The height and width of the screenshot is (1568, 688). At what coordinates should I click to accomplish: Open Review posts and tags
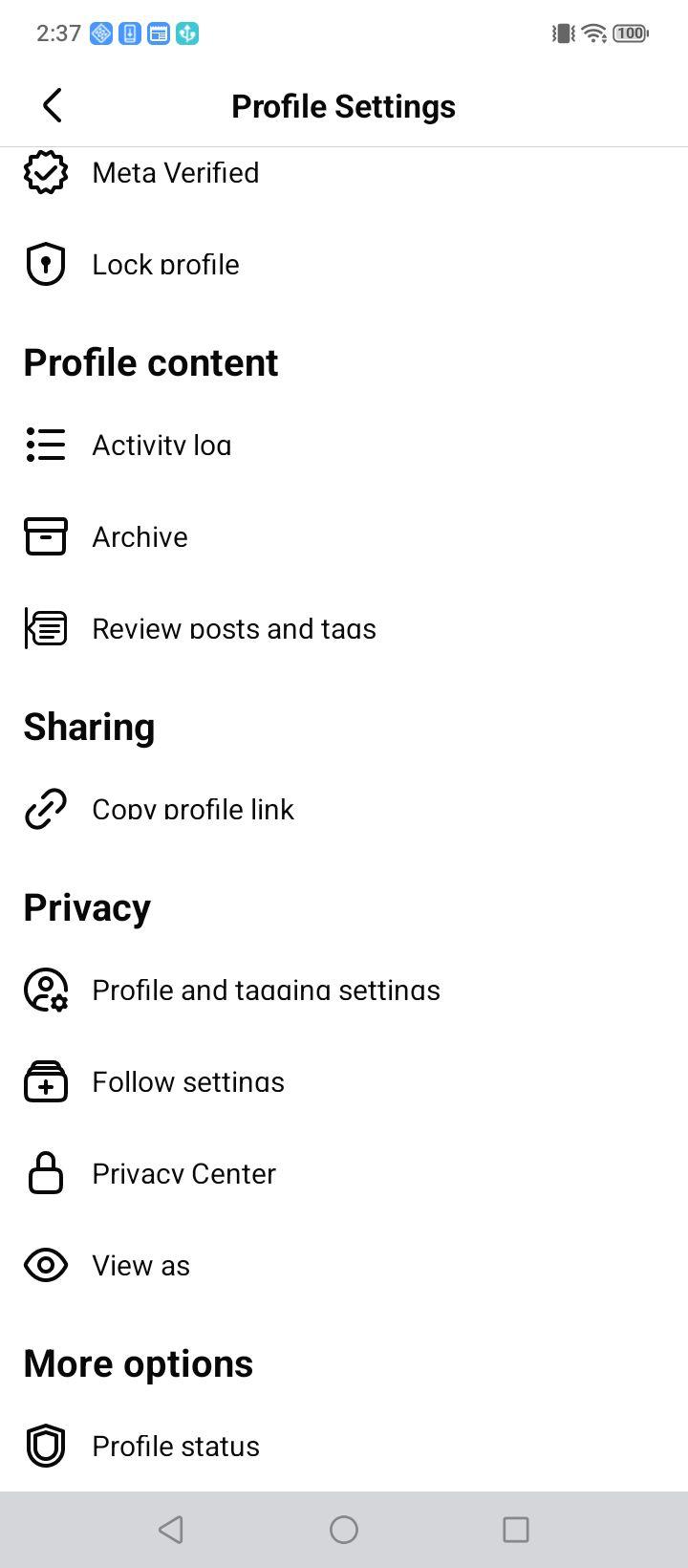[344, 629]
